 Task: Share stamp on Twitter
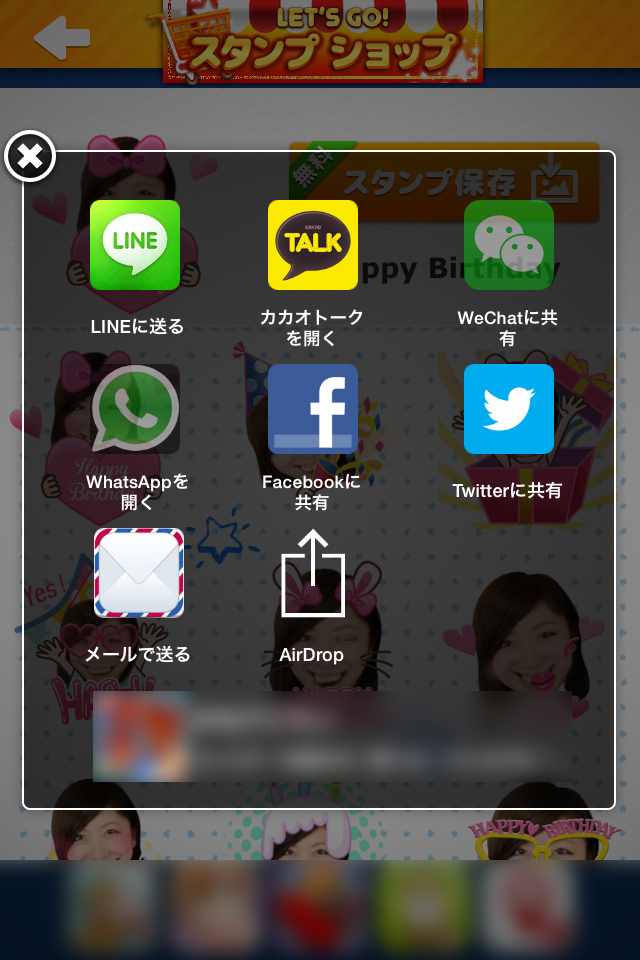[x=508, y=410]
